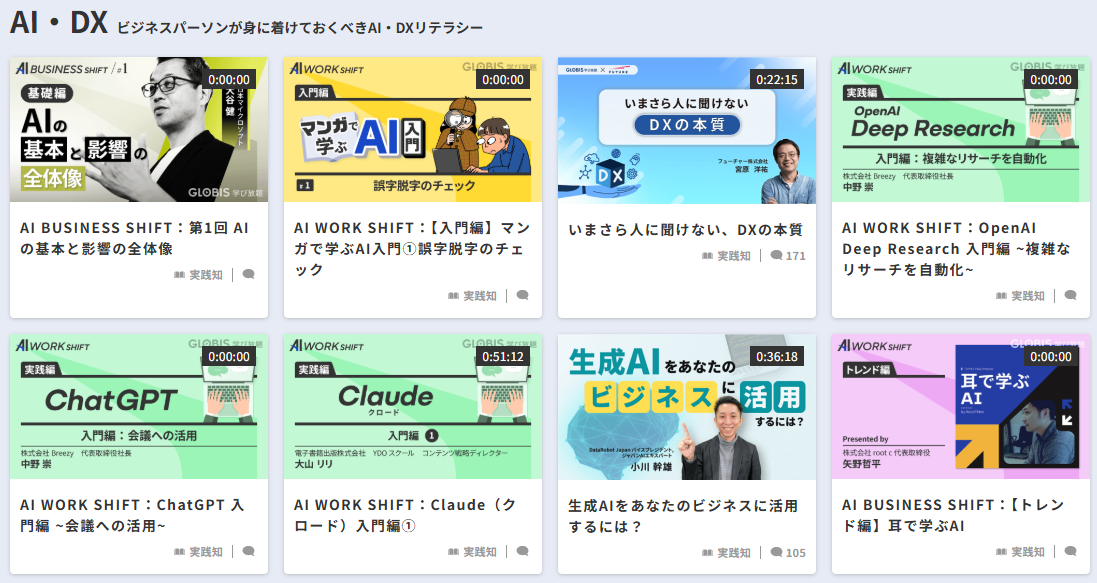View the 105 comments on 生成AIをあなたのビジネスに活用するには？
This screenshot has height=583, width=1097.
(787, 553)
